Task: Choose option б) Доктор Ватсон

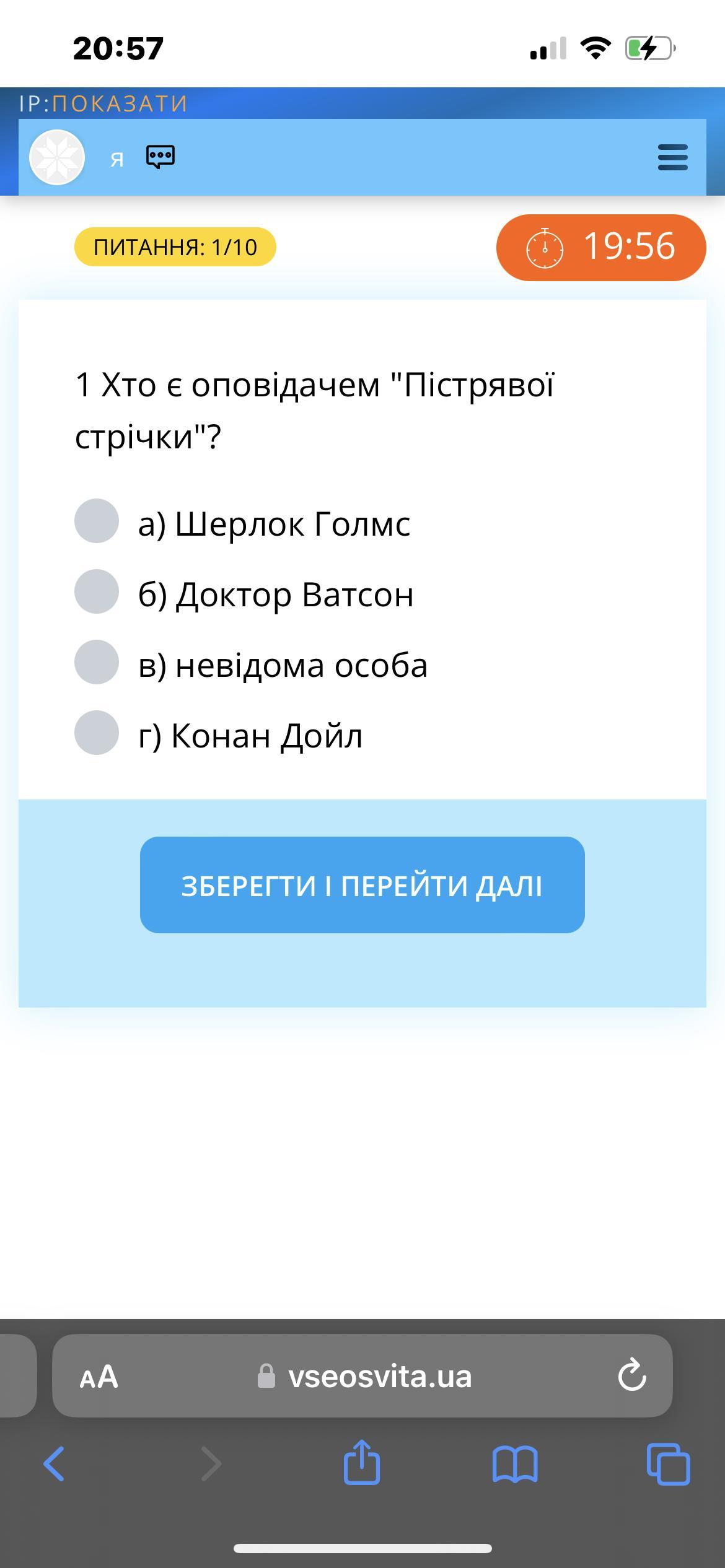Action: (97, 591)
